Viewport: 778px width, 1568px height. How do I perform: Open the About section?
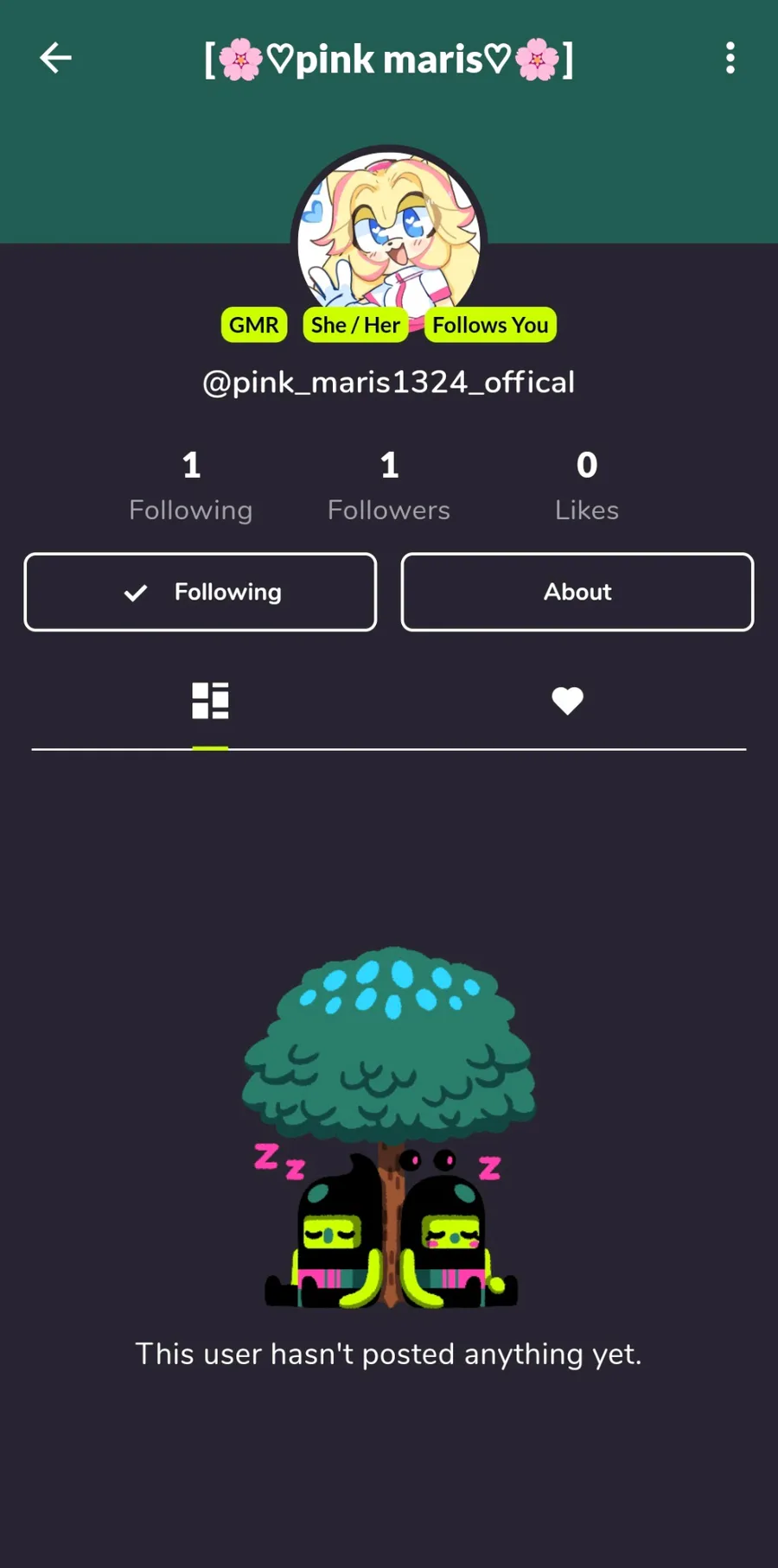(x=577, y=592)
